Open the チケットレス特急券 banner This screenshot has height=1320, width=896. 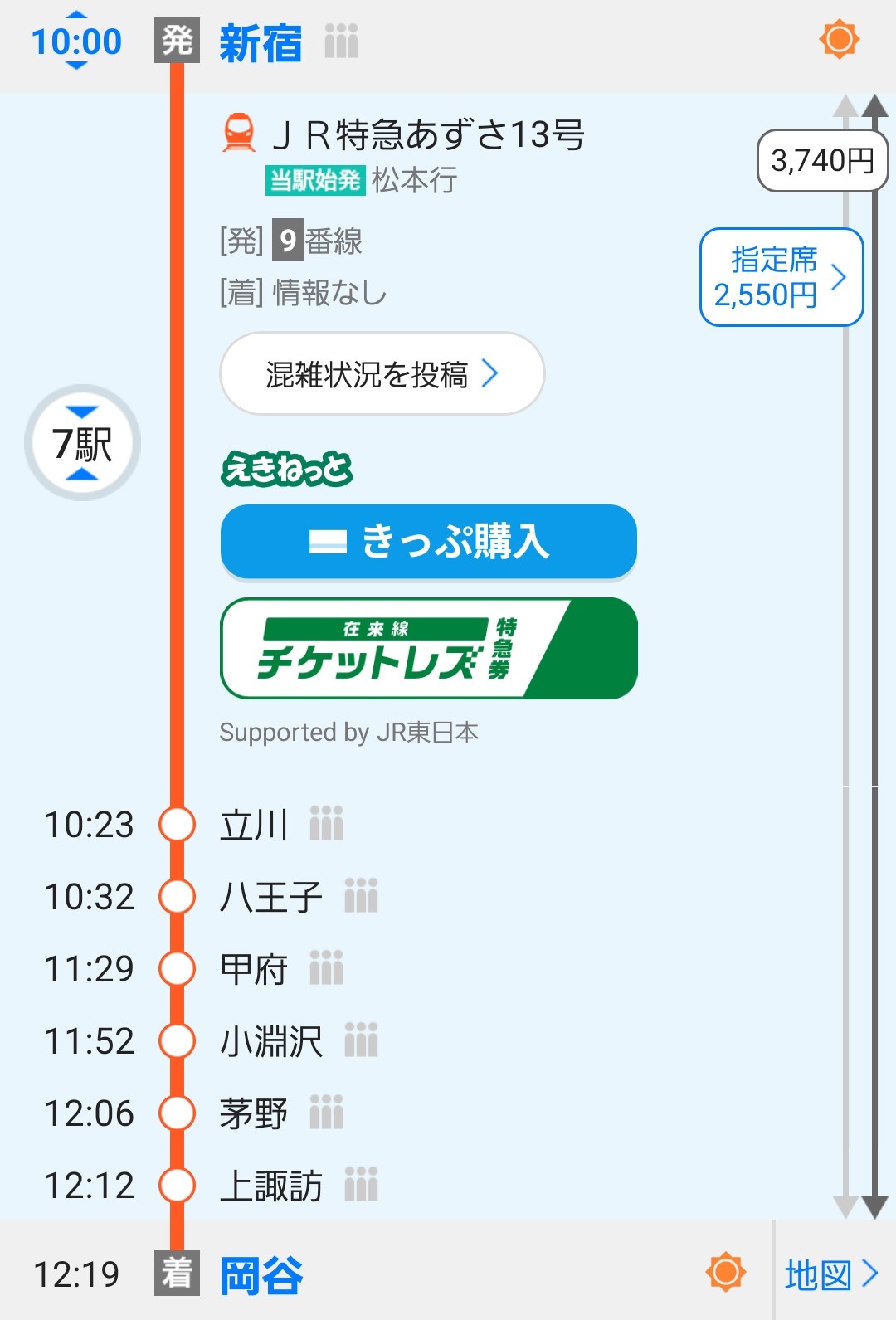point(428,649)
